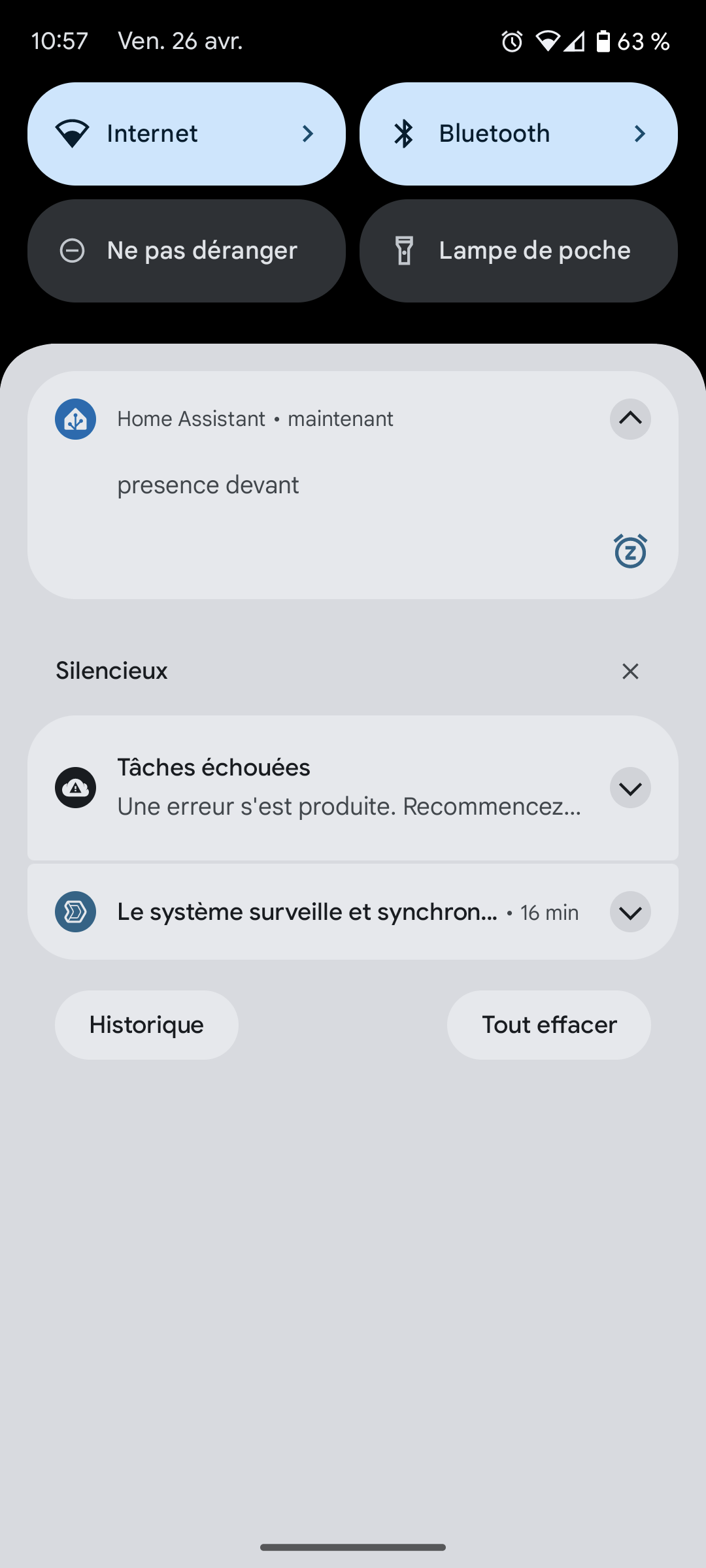Open the Historique of notifications
This screenshot has width=706, height=1568.
point(146,1025)
